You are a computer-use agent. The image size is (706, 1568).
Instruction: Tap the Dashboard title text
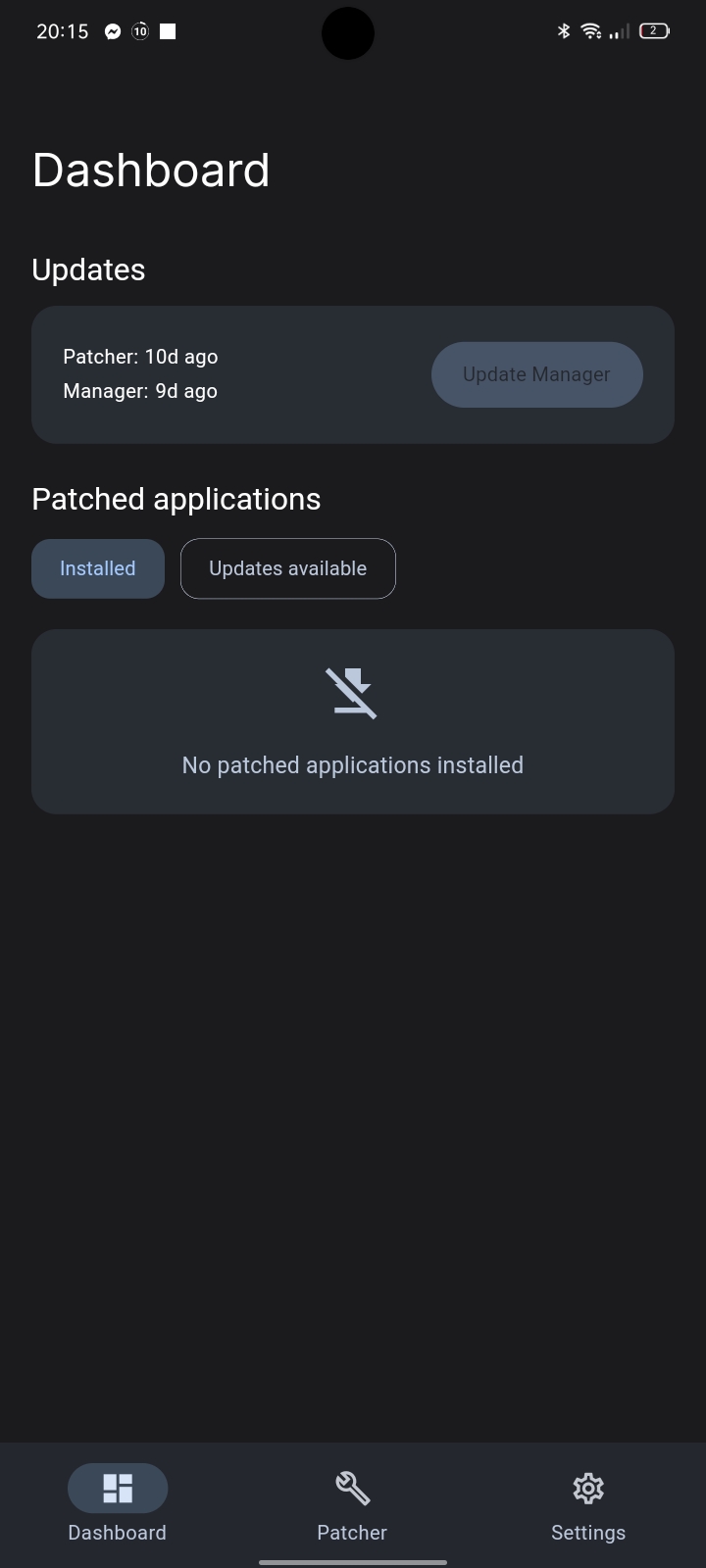pos(151,170)
